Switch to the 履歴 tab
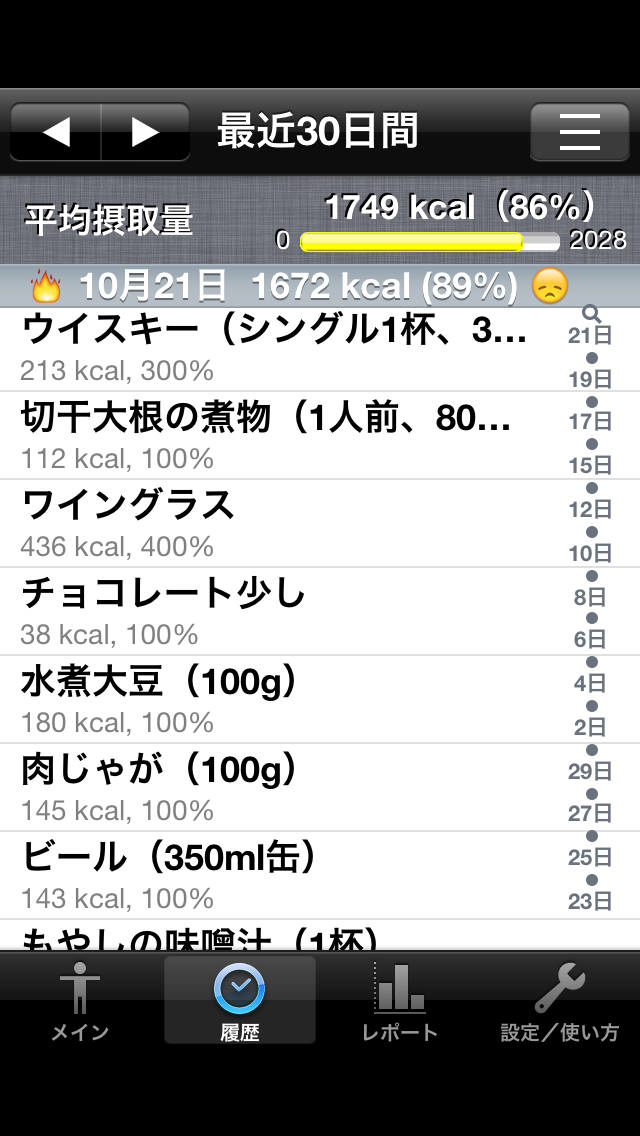The height and width of the screenshot is (1136, 640). click(x=240, y=1000)
